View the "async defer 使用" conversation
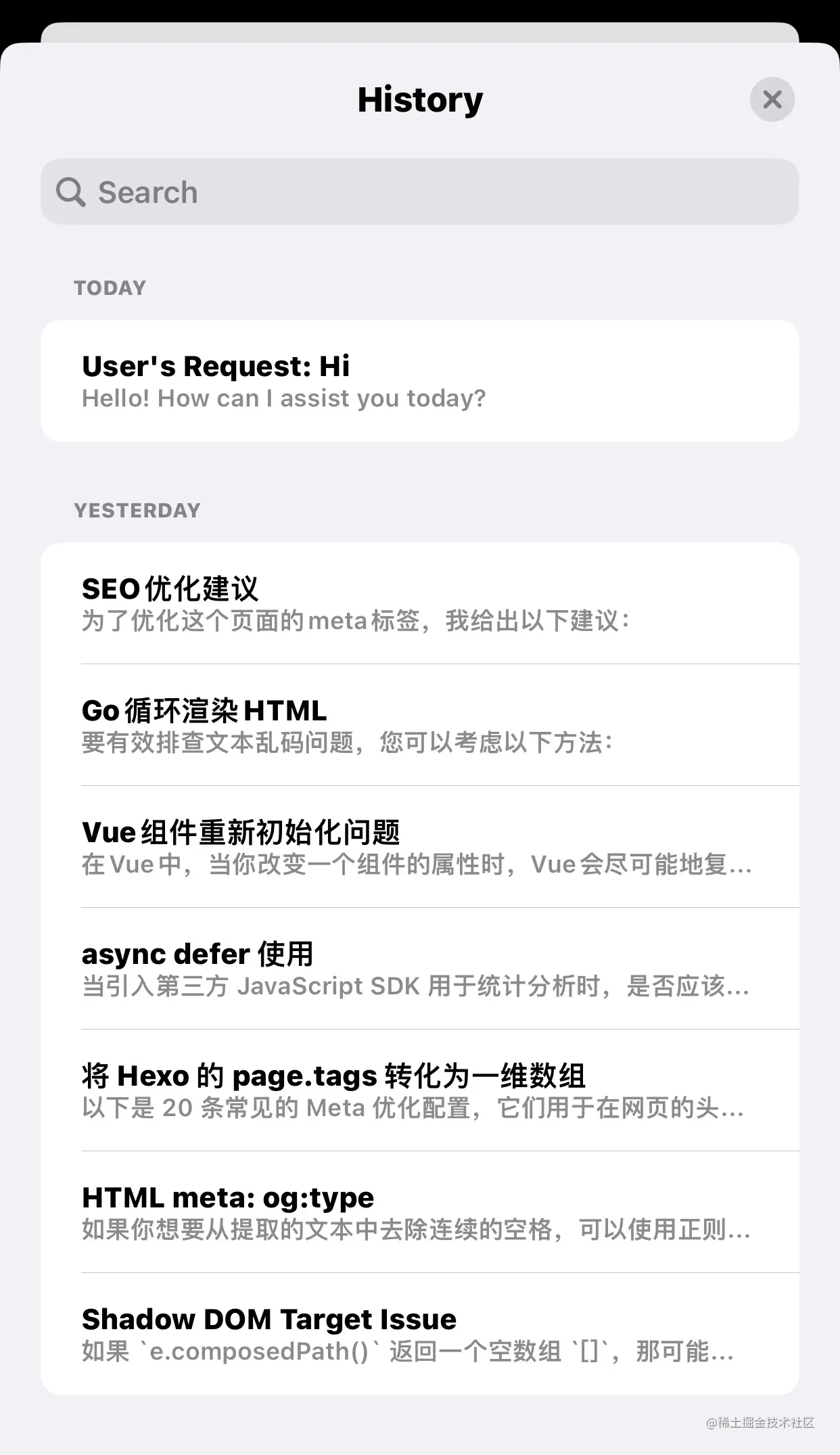Screen dimensions: 840x1455 pos(419,969)
